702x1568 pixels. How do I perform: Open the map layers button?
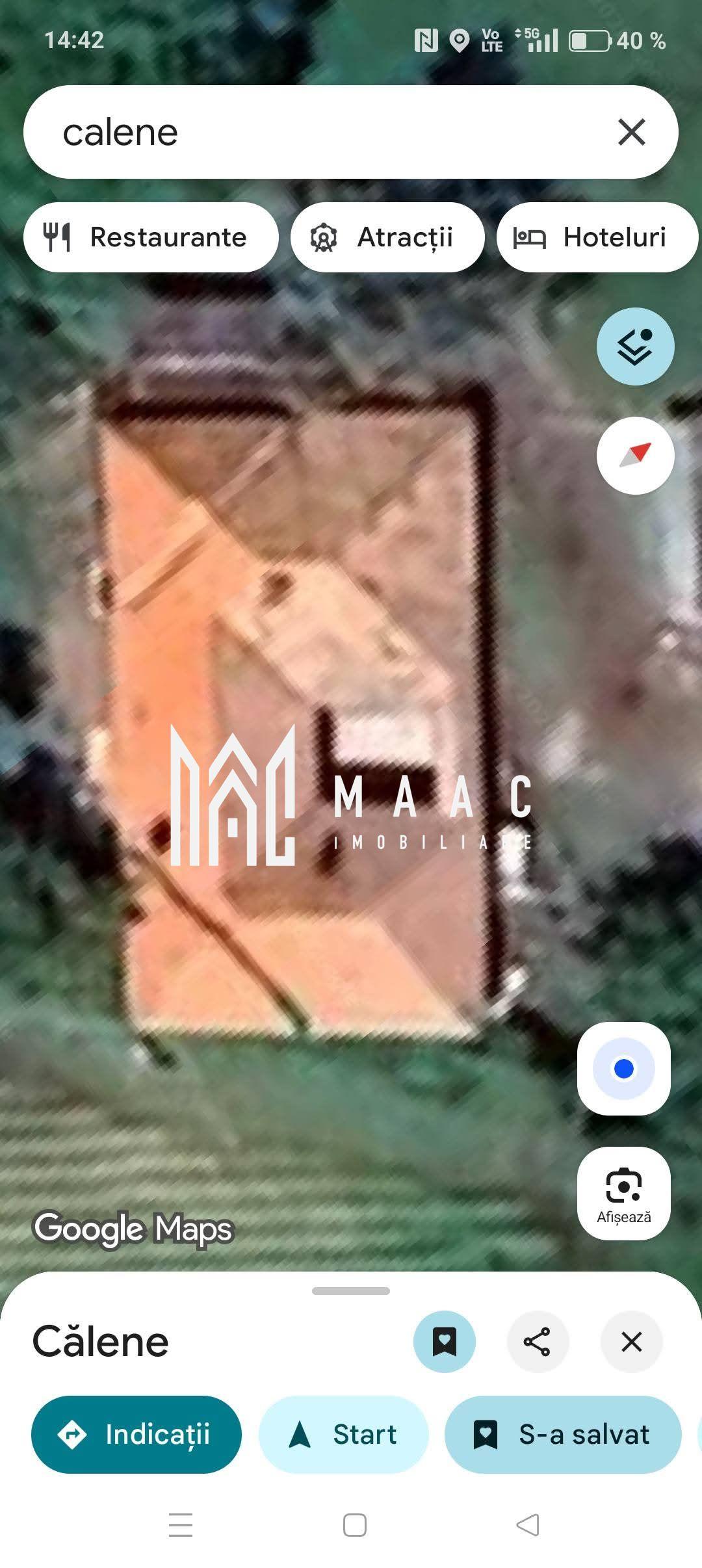point(635,346)
